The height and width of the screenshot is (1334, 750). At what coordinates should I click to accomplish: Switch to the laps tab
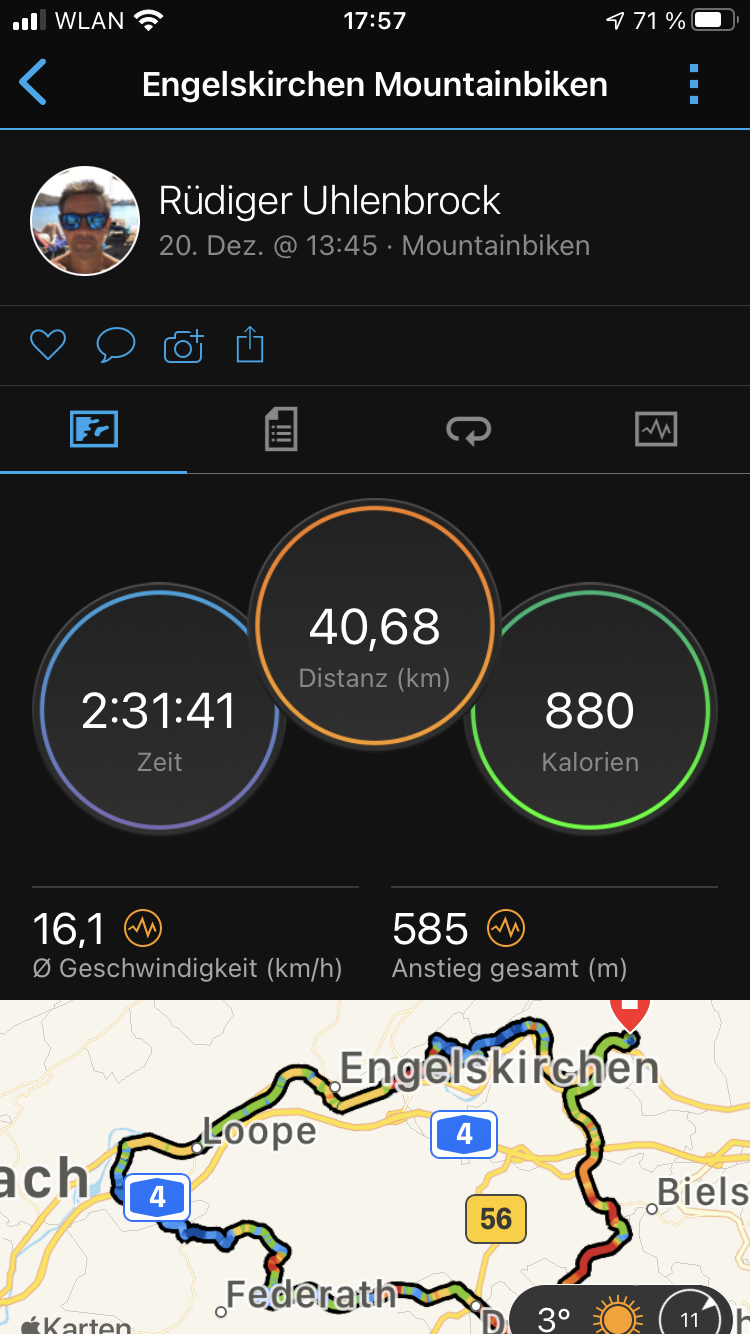(469, 430)
